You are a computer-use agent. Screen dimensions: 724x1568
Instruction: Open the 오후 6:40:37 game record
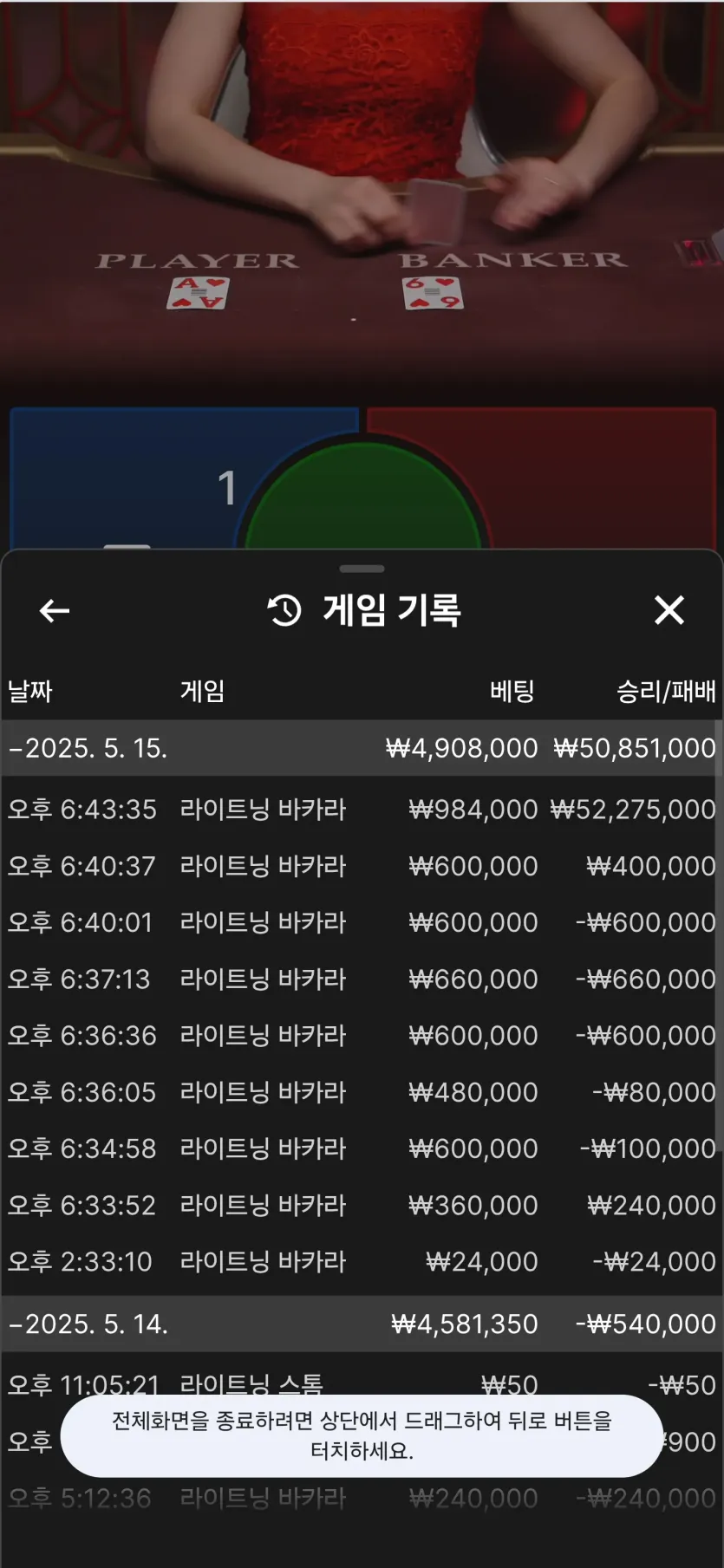click(x=361, y=866)
